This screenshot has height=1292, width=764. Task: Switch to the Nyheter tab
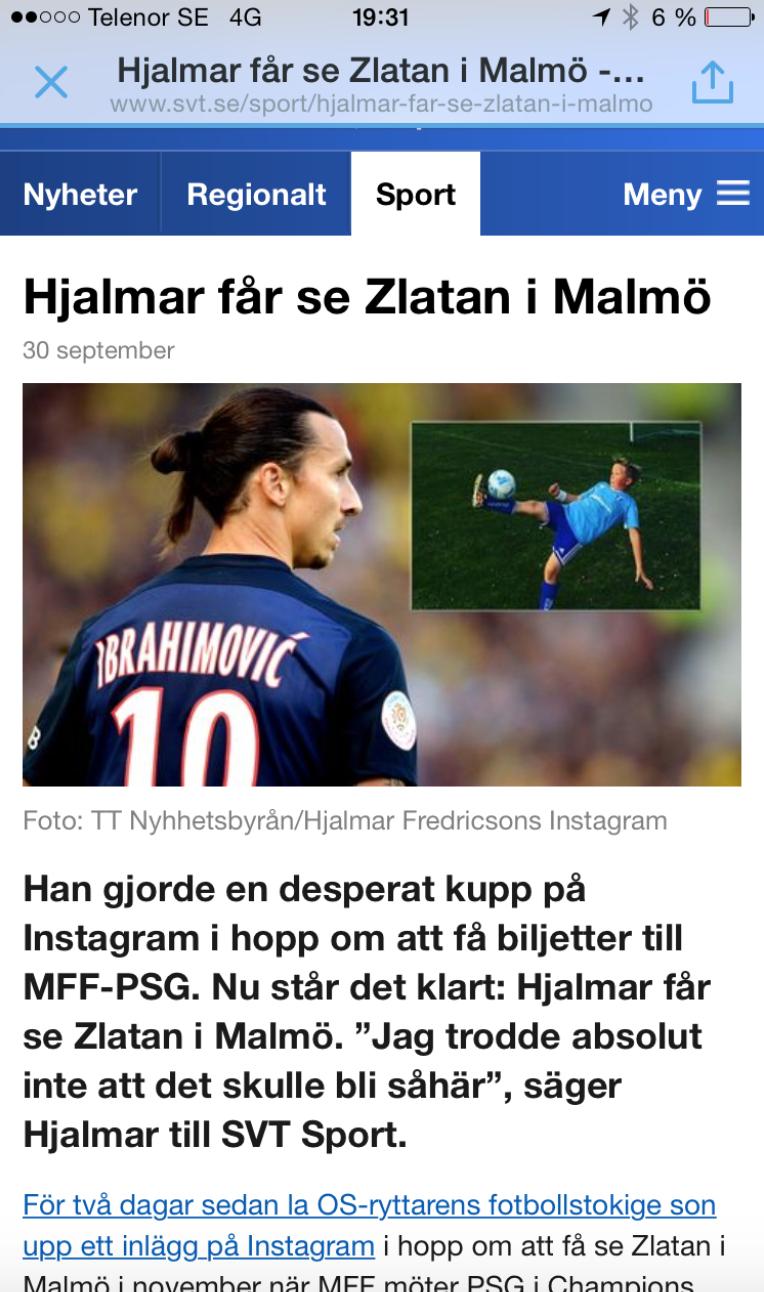coord(80,194)
